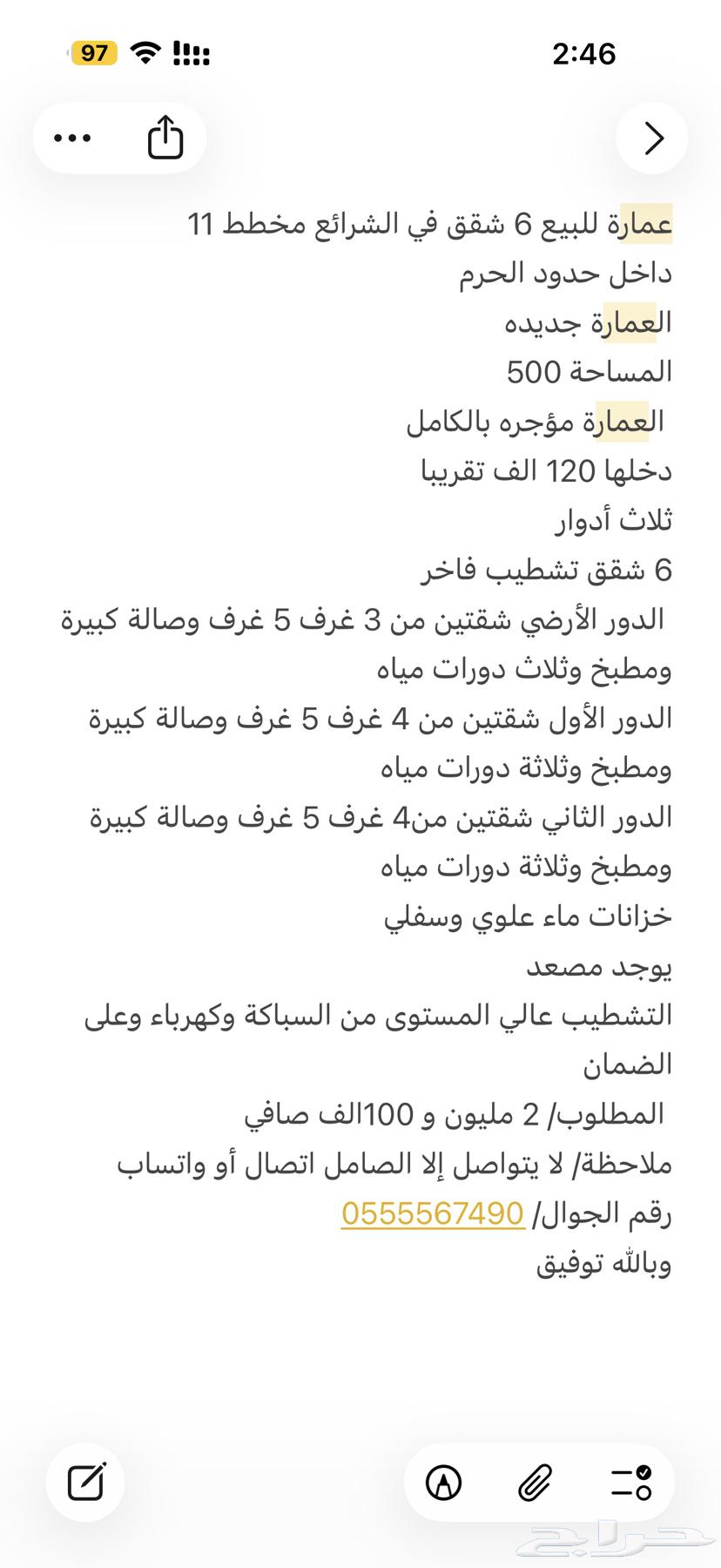The width and height of the screenshot is (721, 1568).
Task: Call the phone number 0555567490
Action: (432, 1213)
